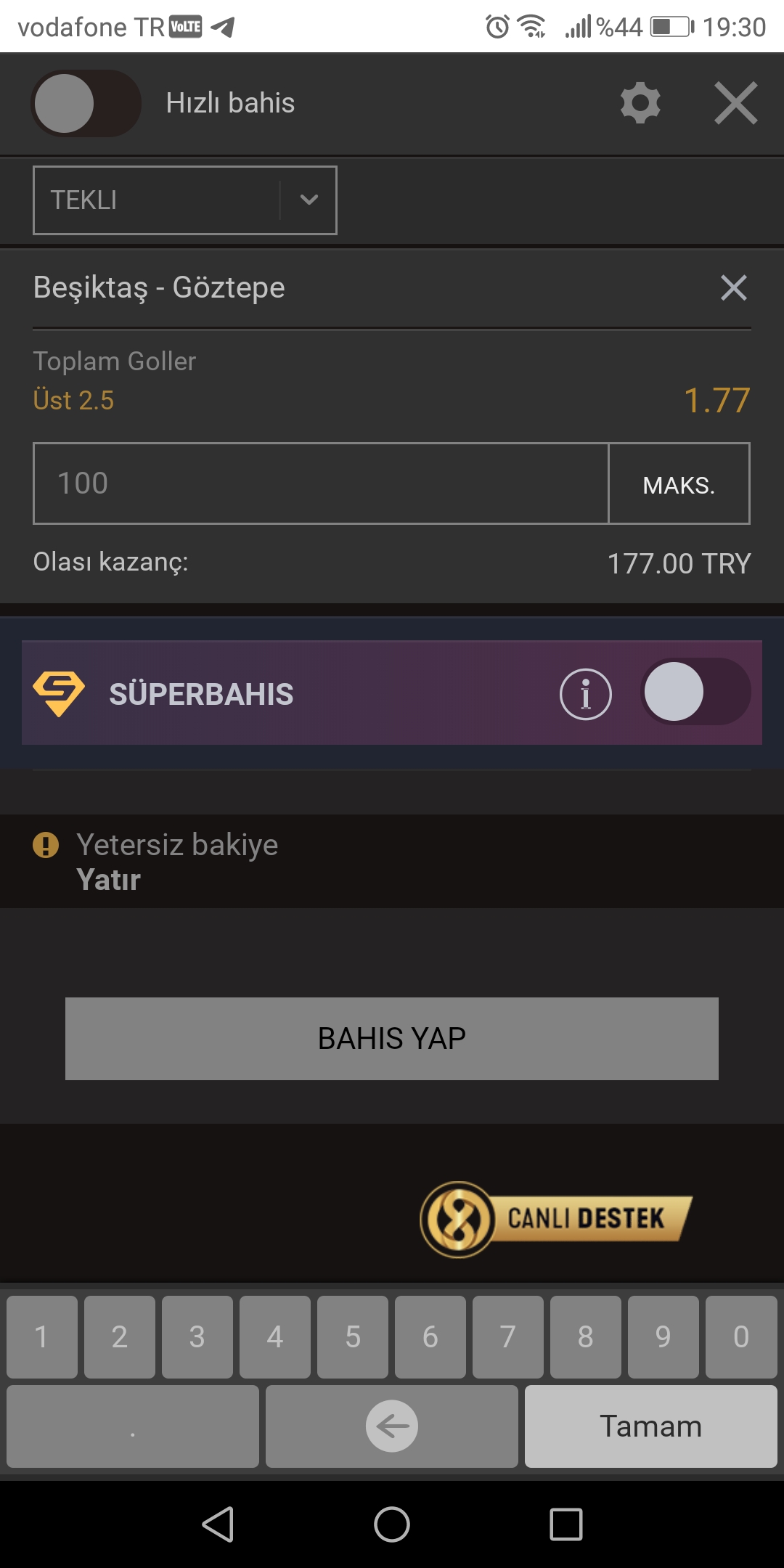Set maximum stake with MAKS.
Image resolution: width=784 pixels, height=1568 pixels.
[679, 483]
